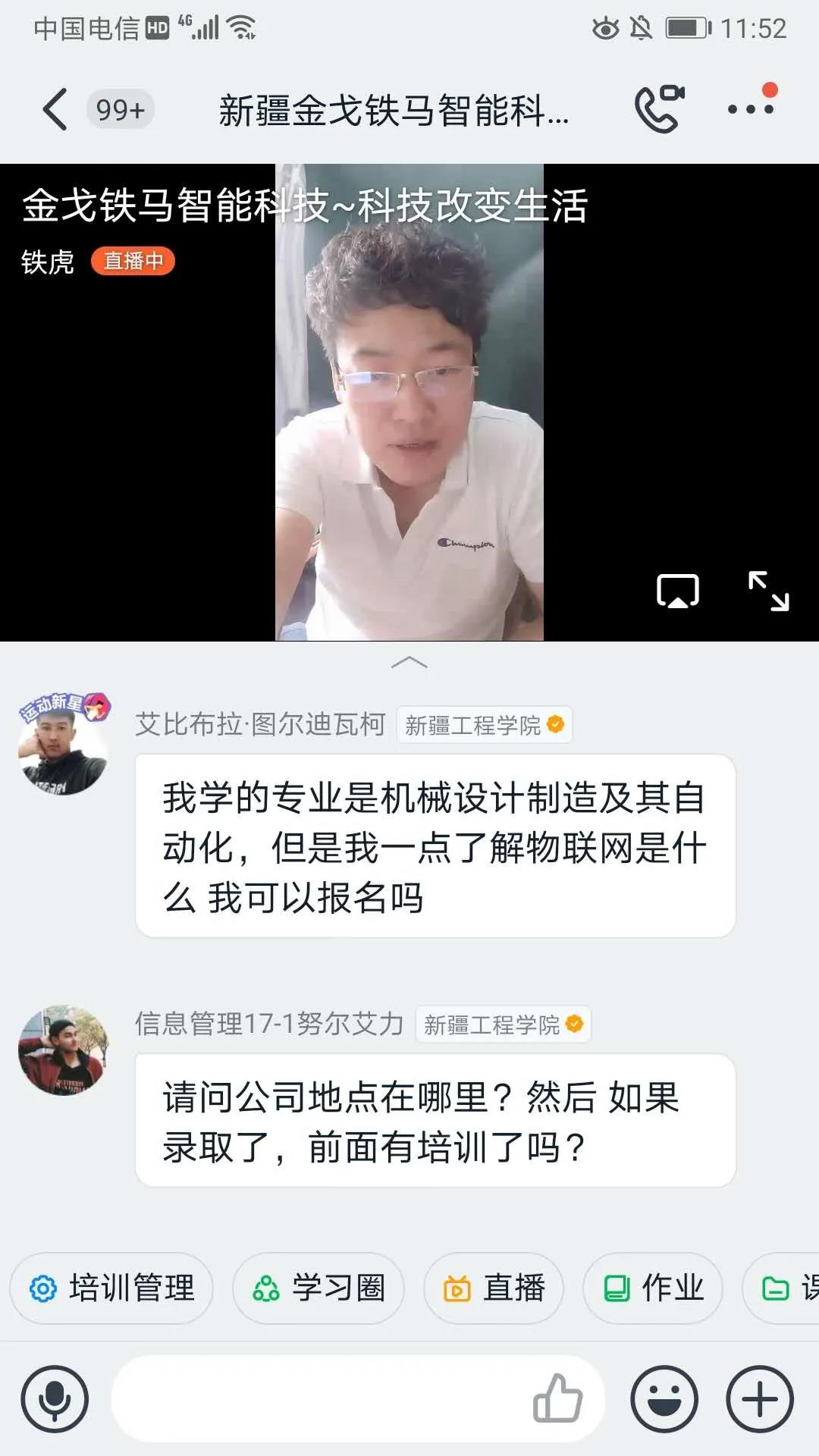Open 信息管理17-1努尔艾力's profile avatar
Image resolution: width=819 pixels, height=1456 pixels.
[64, 1050]
